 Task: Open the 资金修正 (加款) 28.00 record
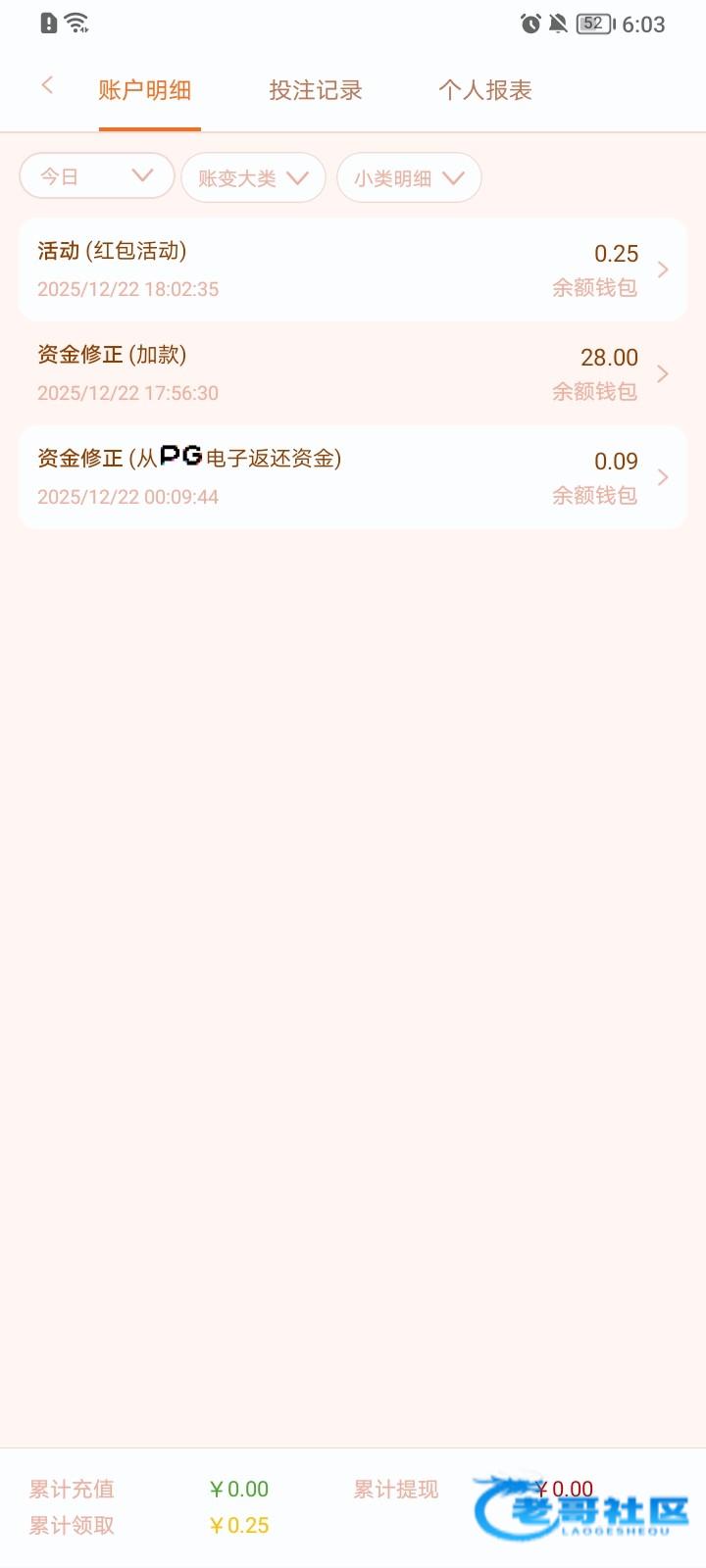point(352,373)
